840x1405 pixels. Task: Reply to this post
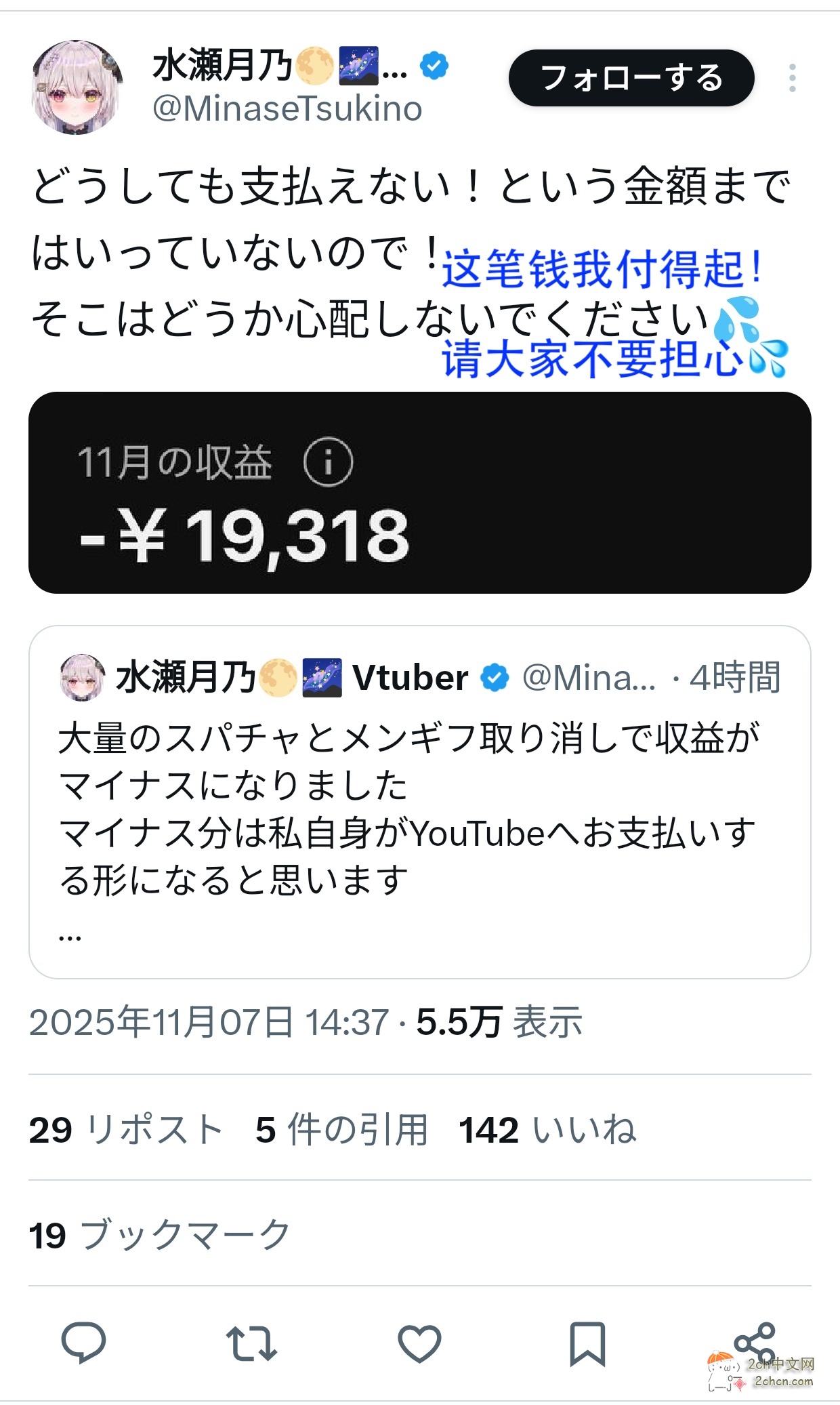tap(83, 1341)
